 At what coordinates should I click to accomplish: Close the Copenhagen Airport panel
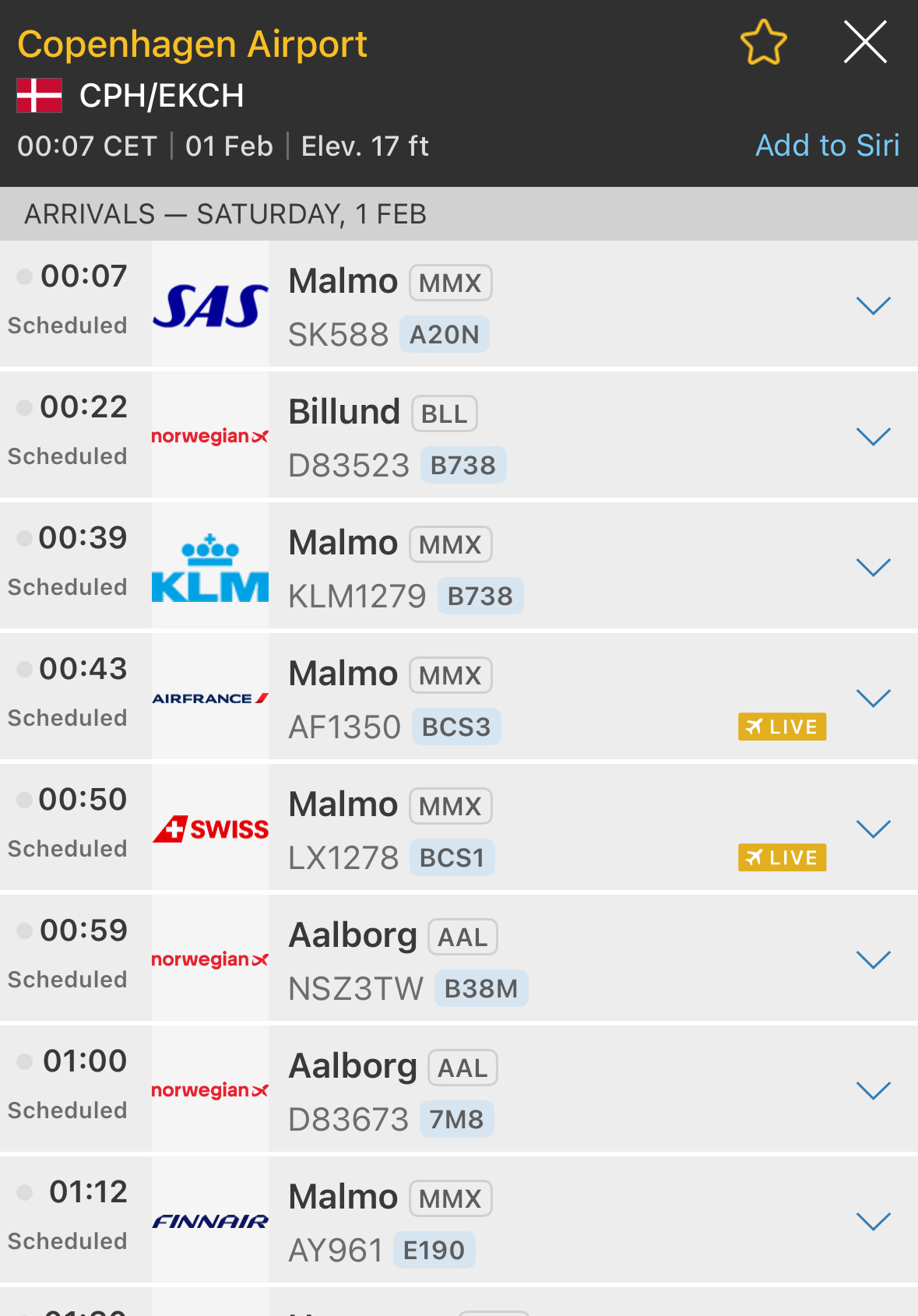coord(865,42)
